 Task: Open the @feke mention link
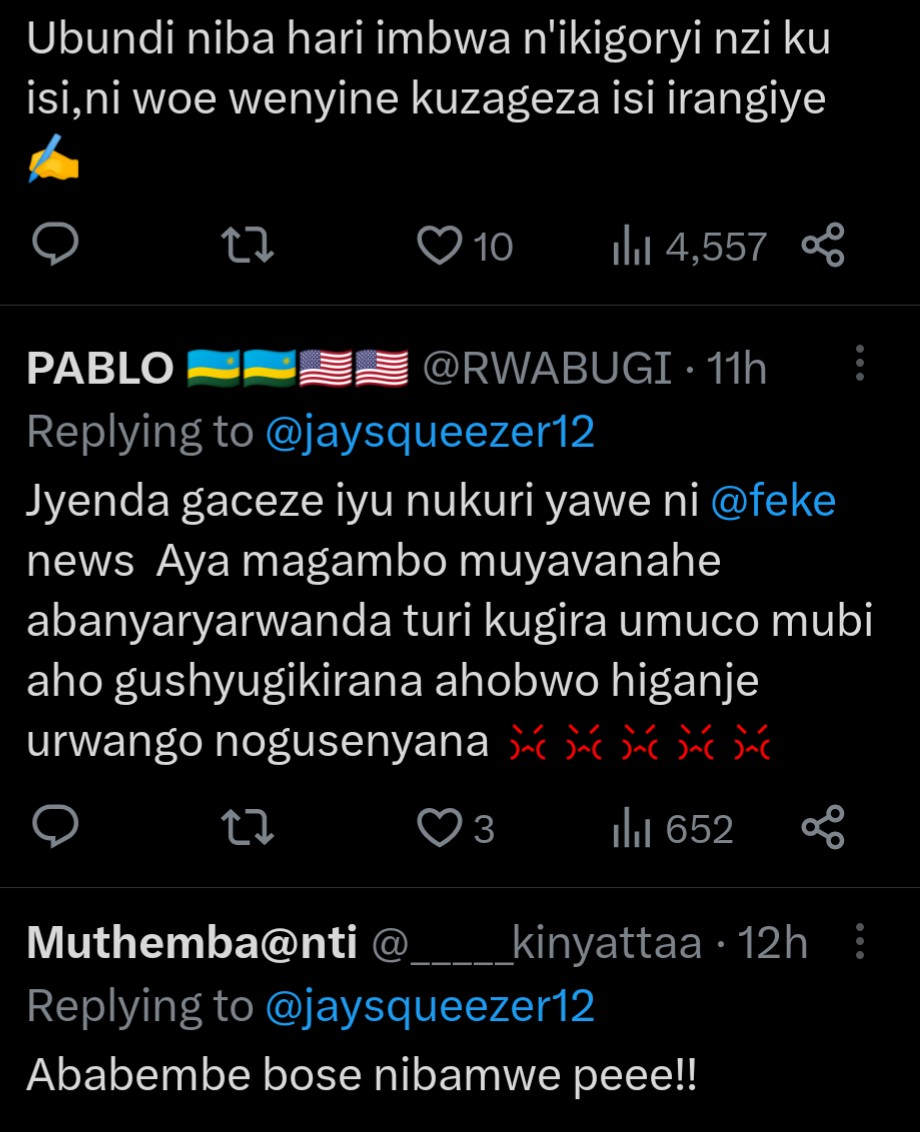tap(772, 501)
